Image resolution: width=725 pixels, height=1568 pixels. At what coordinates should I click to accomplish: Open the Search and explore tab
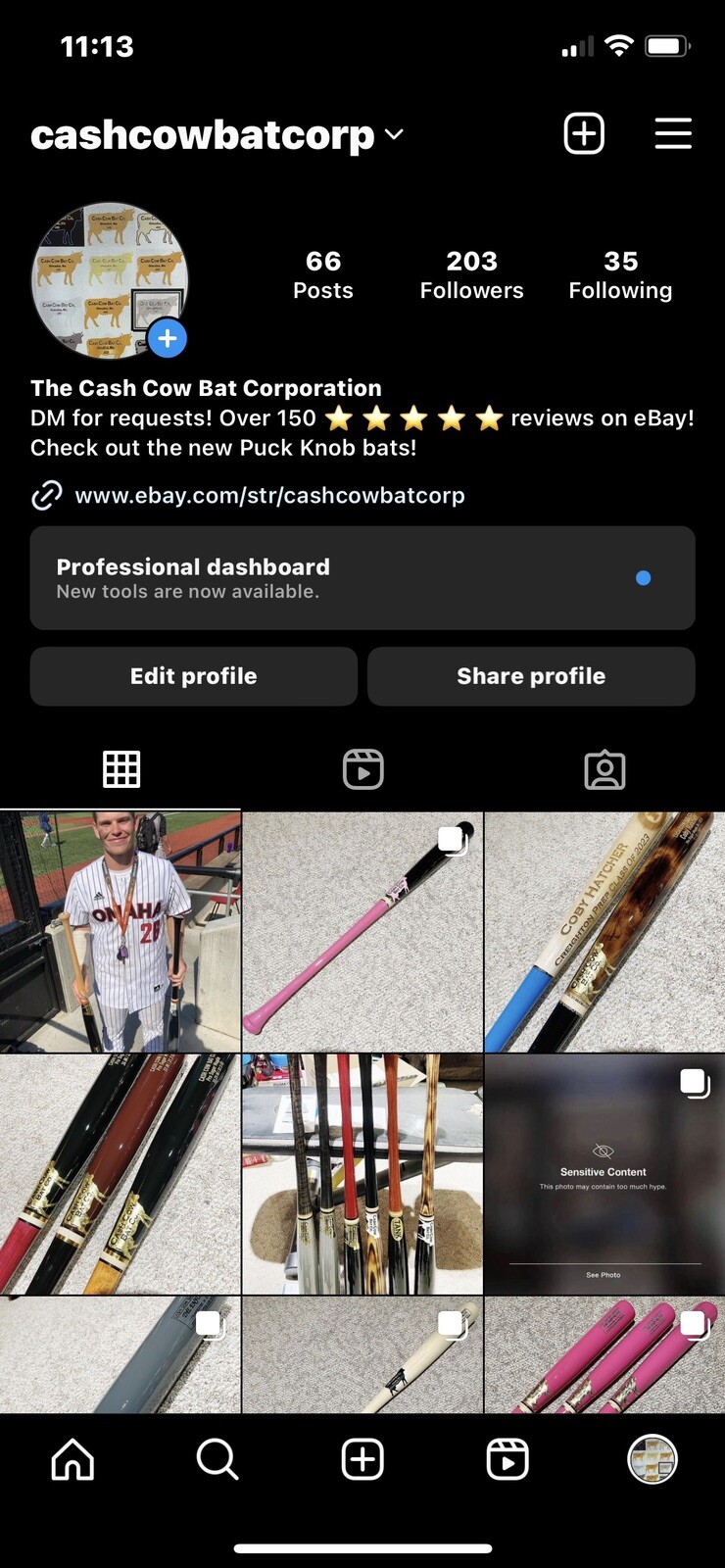tap(217, 1459)
